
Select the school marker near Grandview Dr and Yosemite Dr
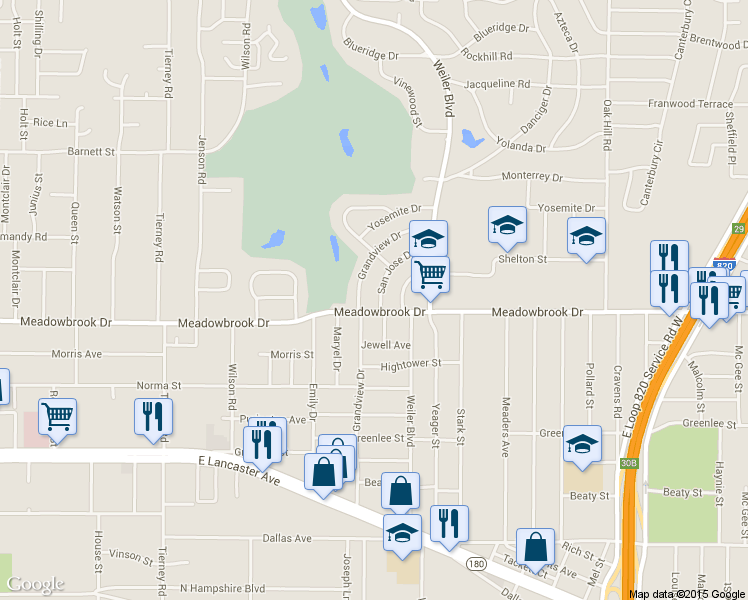click(x=428, y=238)
